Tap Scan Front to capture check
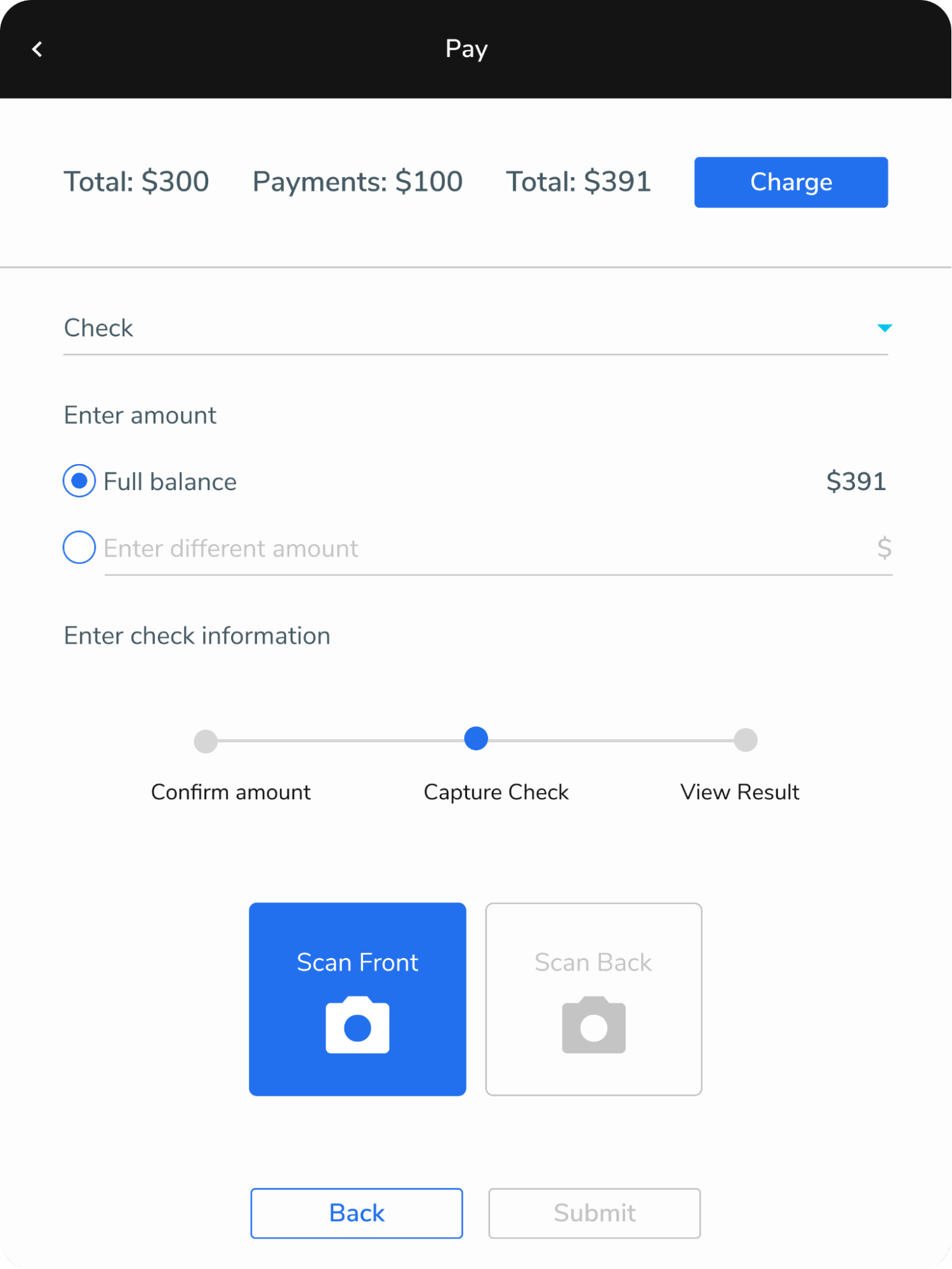952x1269 pixels. [x=357, y=999]
